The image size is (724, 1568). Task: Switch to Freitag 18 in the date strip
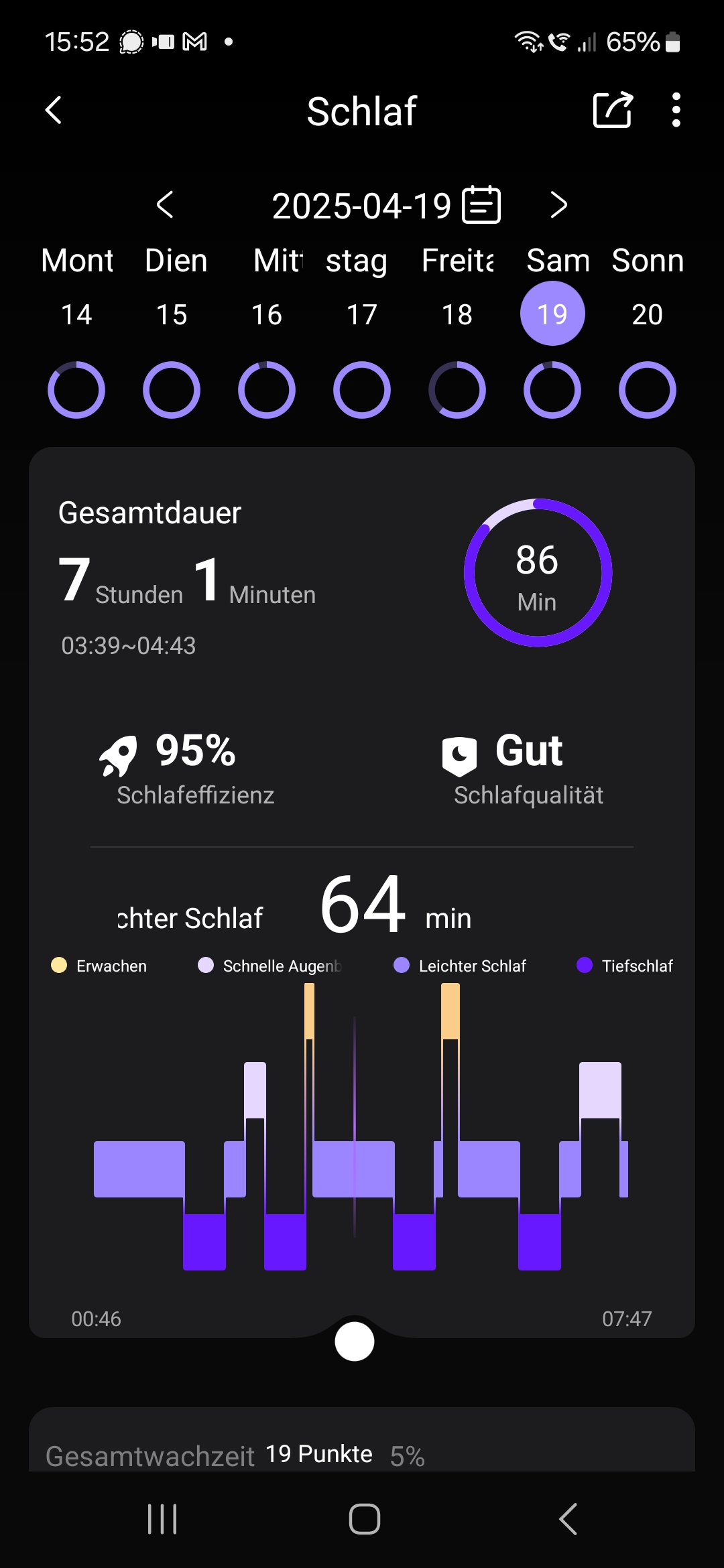[x=457, y=312]
